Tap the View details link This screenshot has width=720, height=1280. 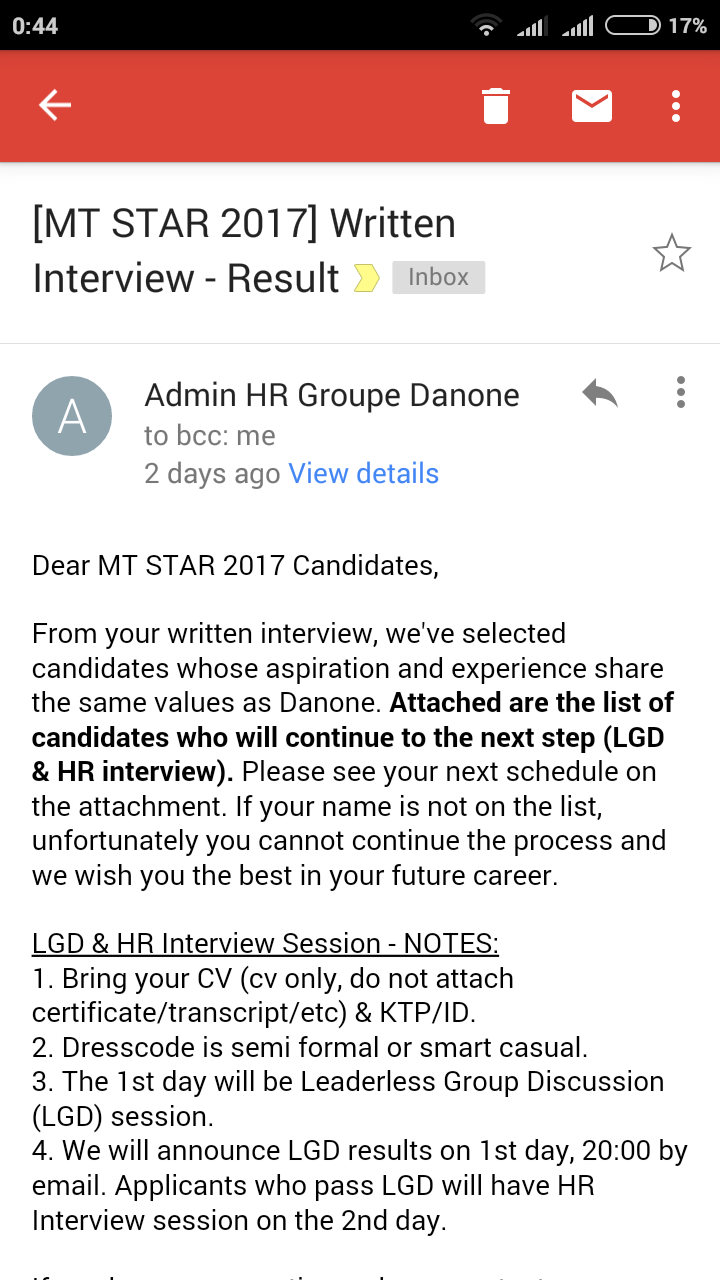(x=363, y=472)
